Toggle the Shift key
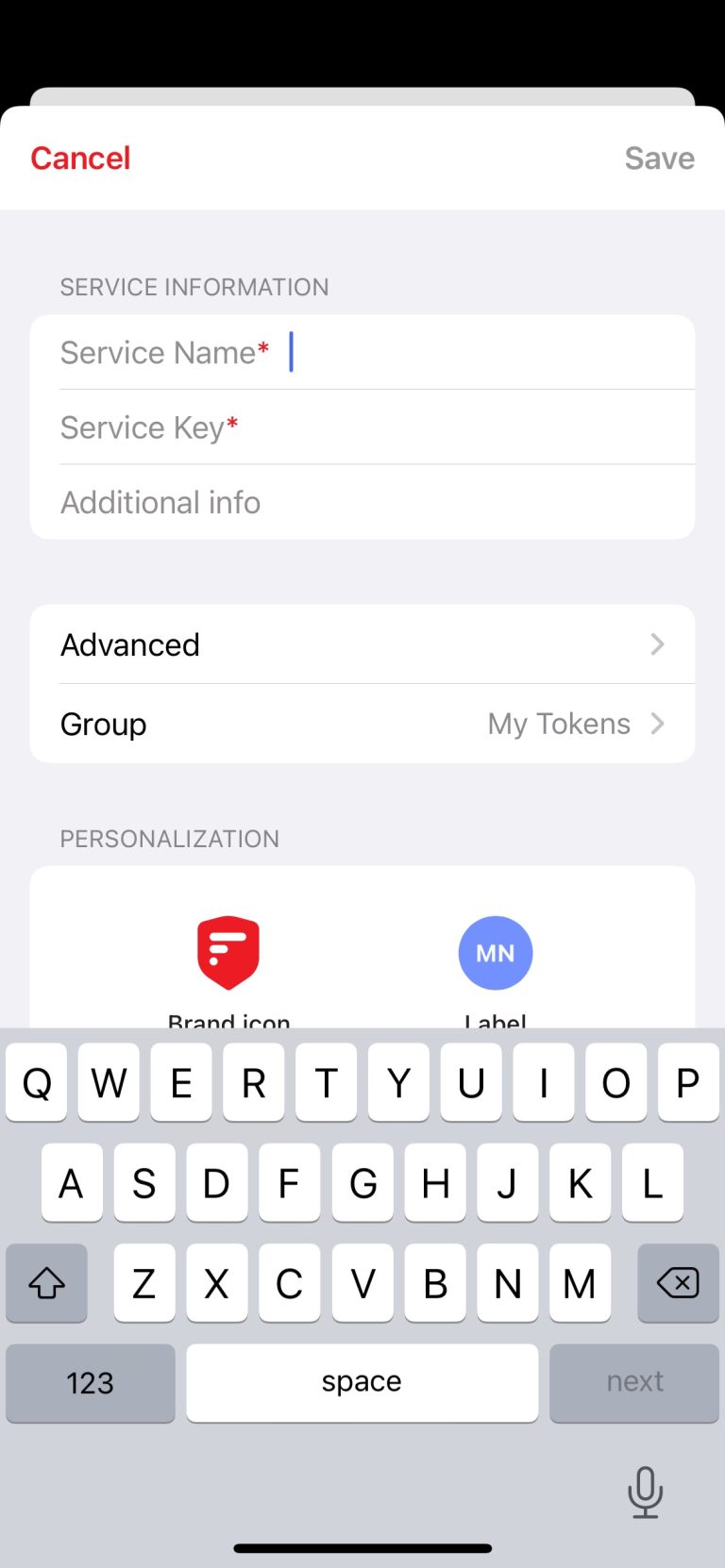The image size is (725, 1568). [x=46, y=1283]
